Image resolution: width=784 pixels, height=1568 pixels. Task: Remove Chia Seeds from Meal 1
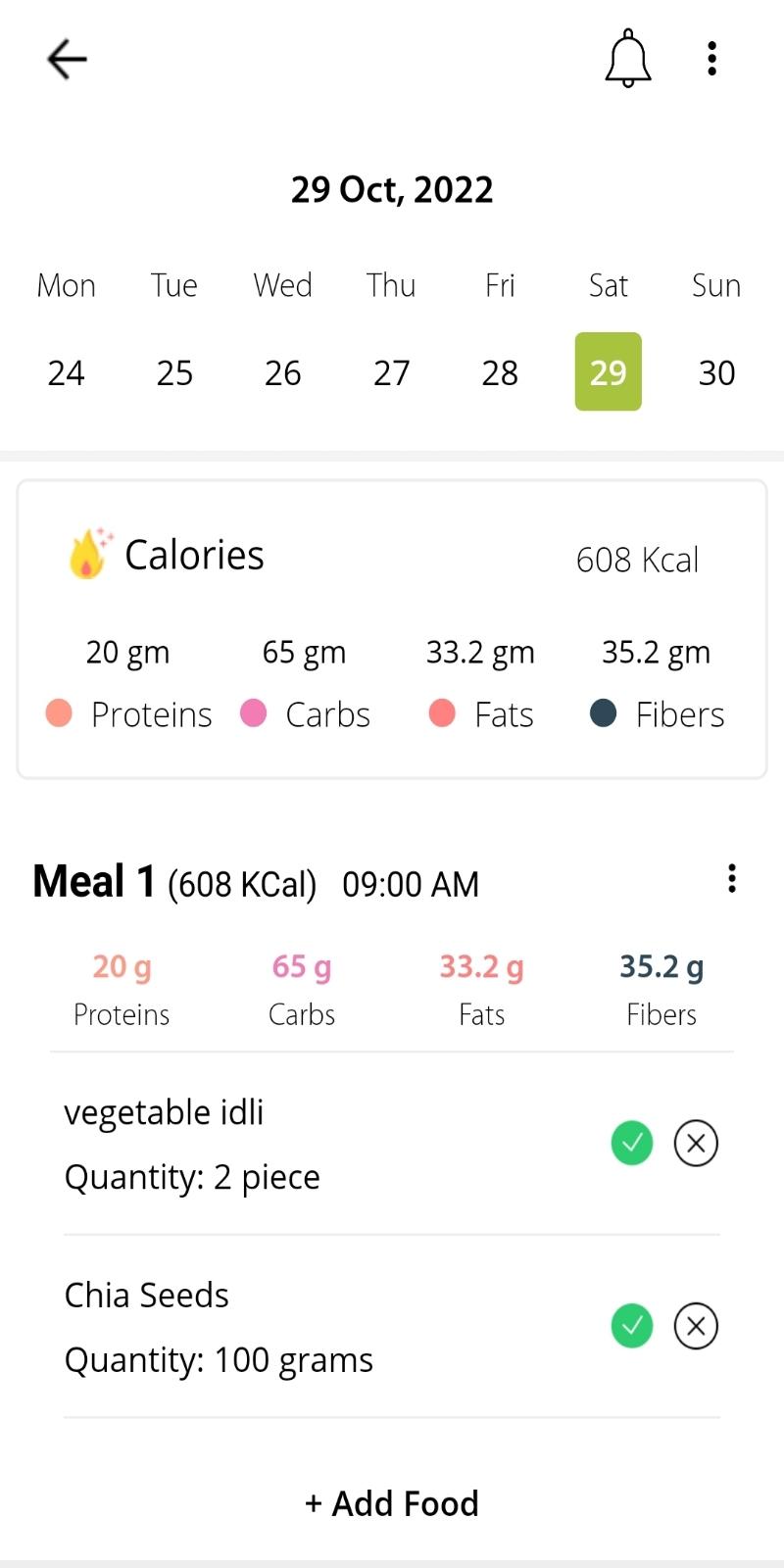[696, 1326]
